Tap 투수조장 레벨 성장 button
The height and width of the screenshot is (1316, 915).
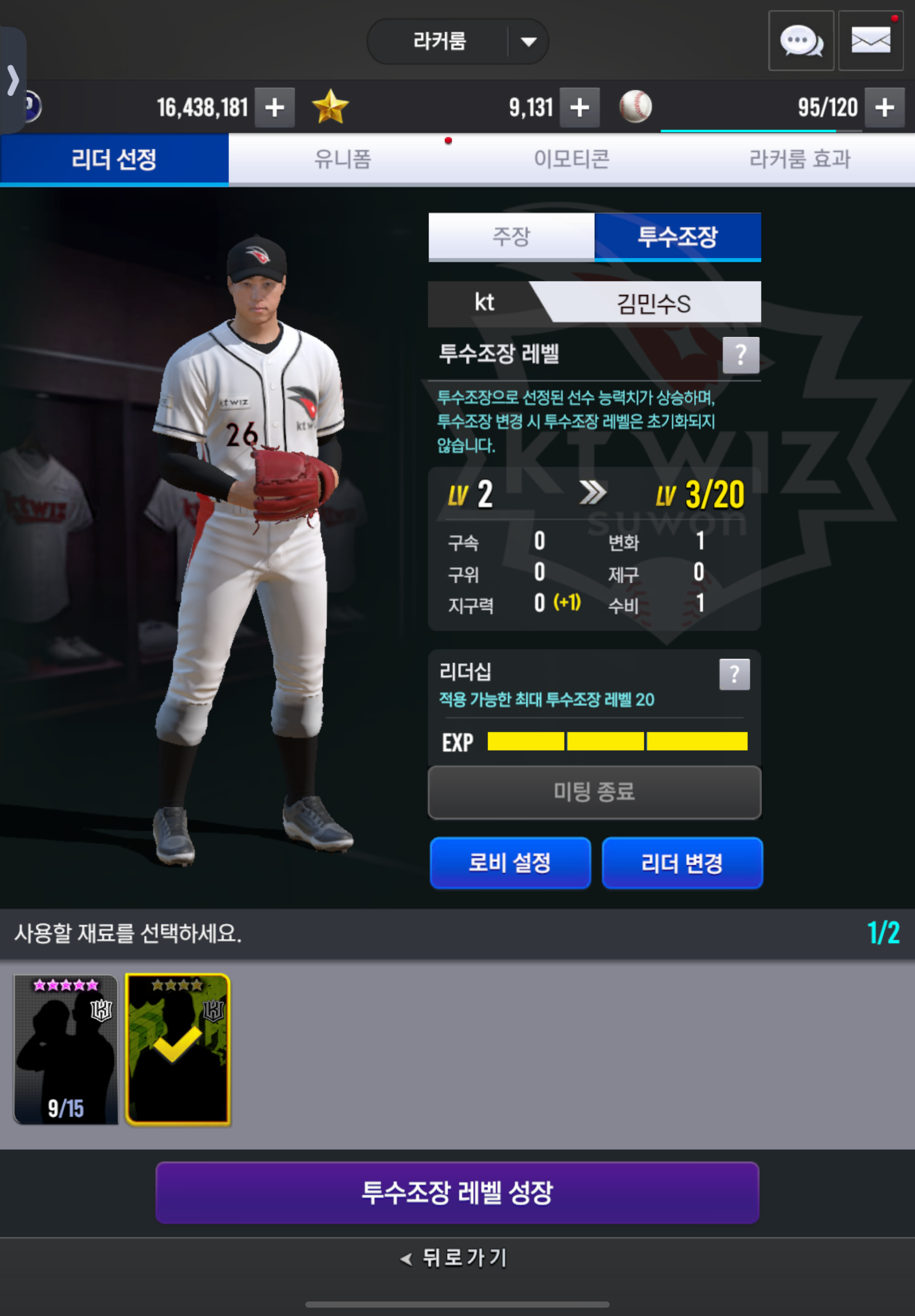pyautogui.click(x=457, y=1193)
